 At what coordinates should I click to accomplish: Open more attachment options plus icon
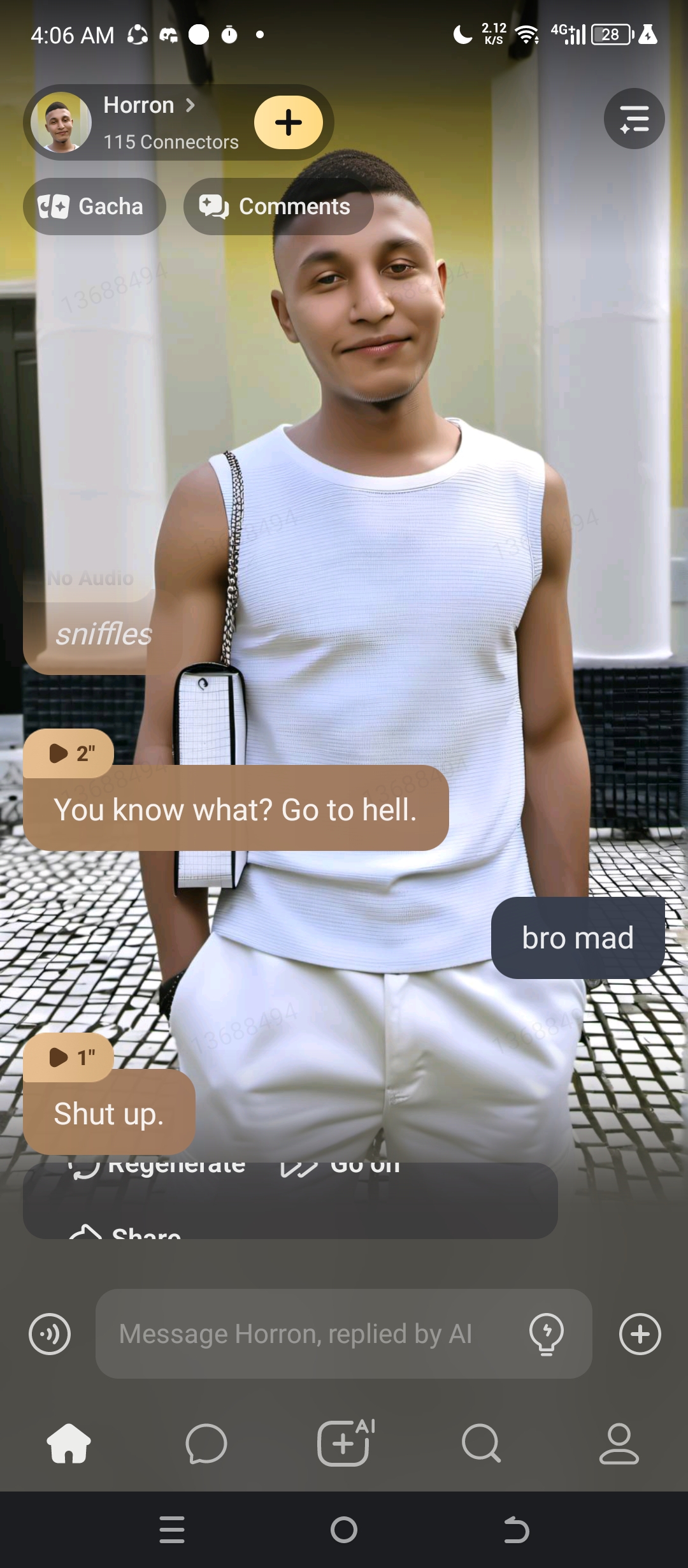click(x=640, y=1334)
